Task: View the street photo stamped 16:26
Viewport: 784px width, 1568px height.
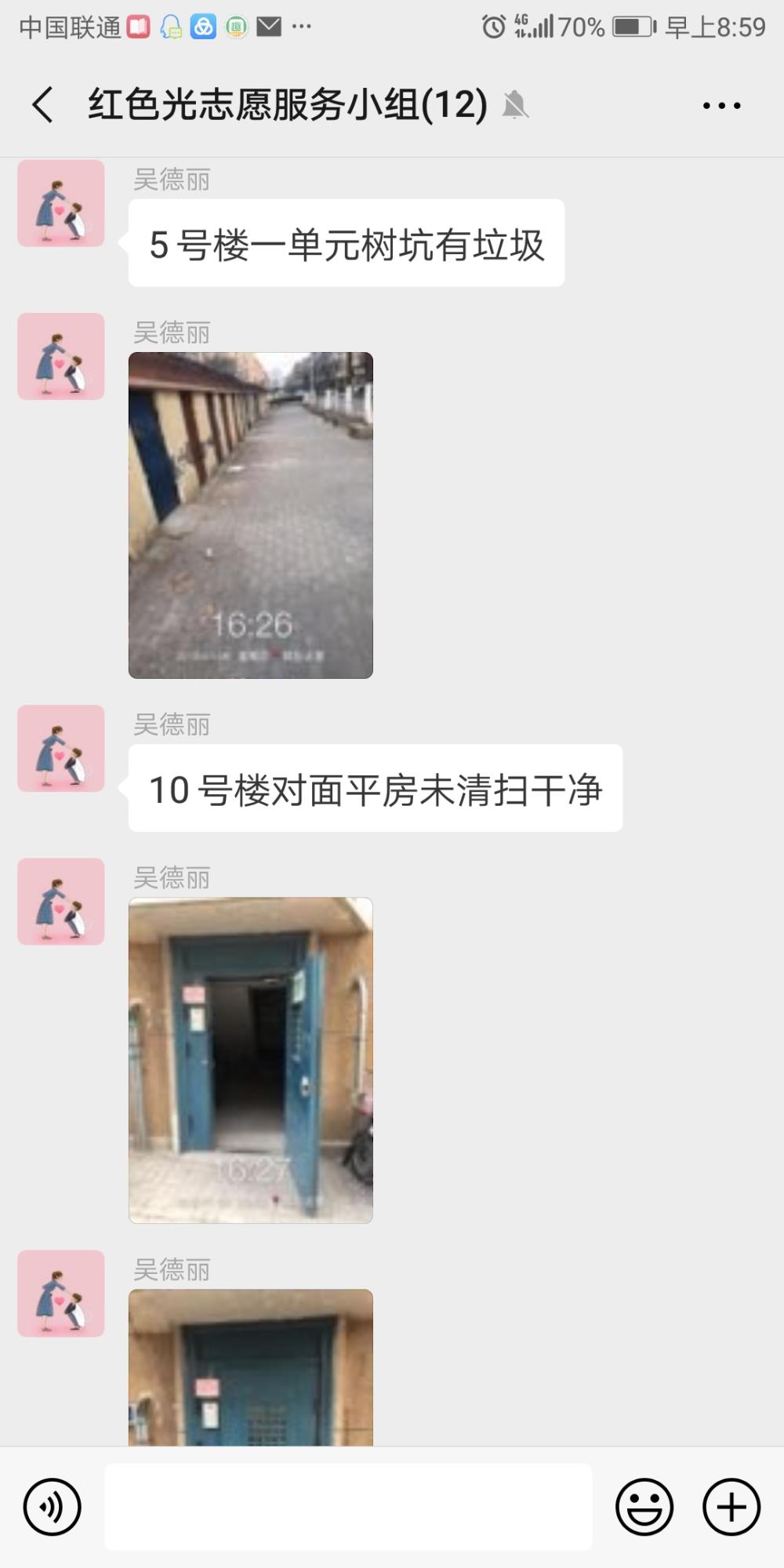Action: point(251,515)
